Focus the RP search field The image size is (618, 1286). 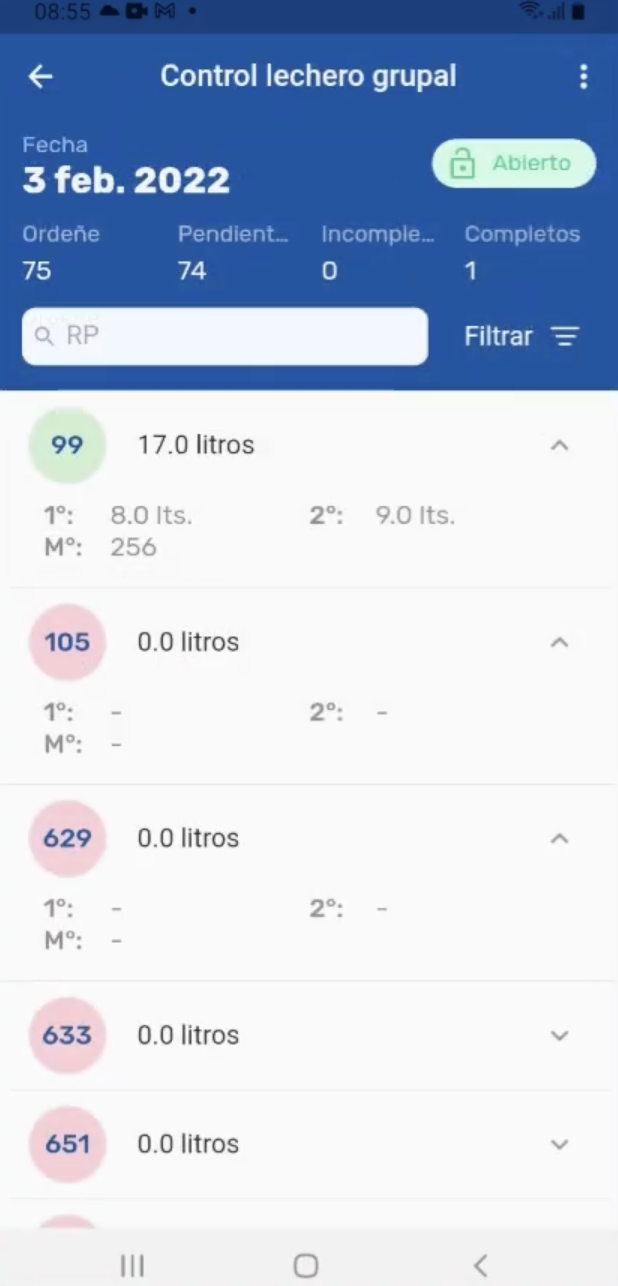pyautogui.click(x=225, y=336)
